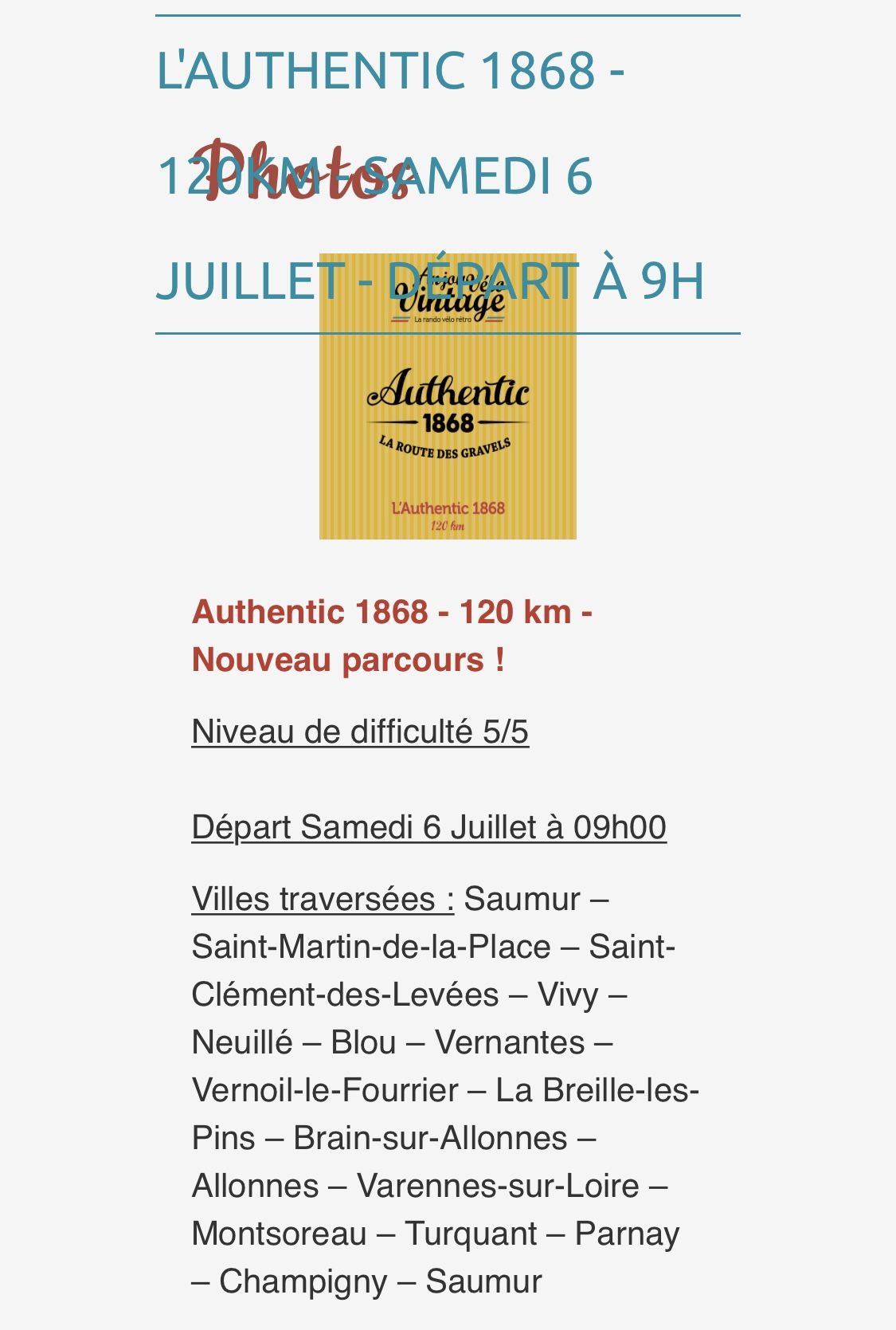Viewport: 896px width, 1330px height.
Task: Open the underlined Niveau de difficulté 5/5 text
Action: point(360,732)
